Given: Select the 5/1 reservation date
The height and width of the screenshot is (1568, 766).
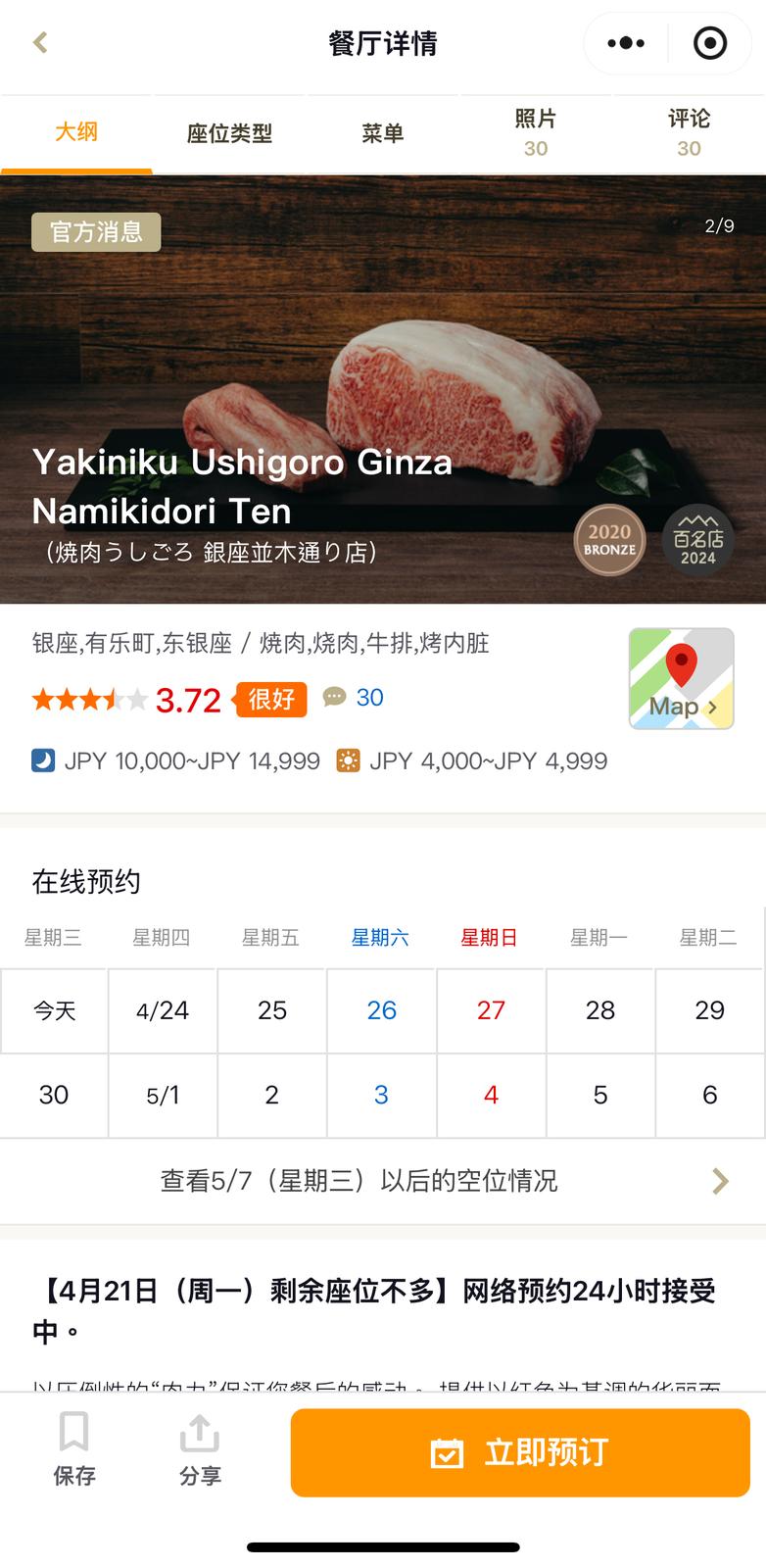Looking at the screenshot, I should [x=163, y=1095].
